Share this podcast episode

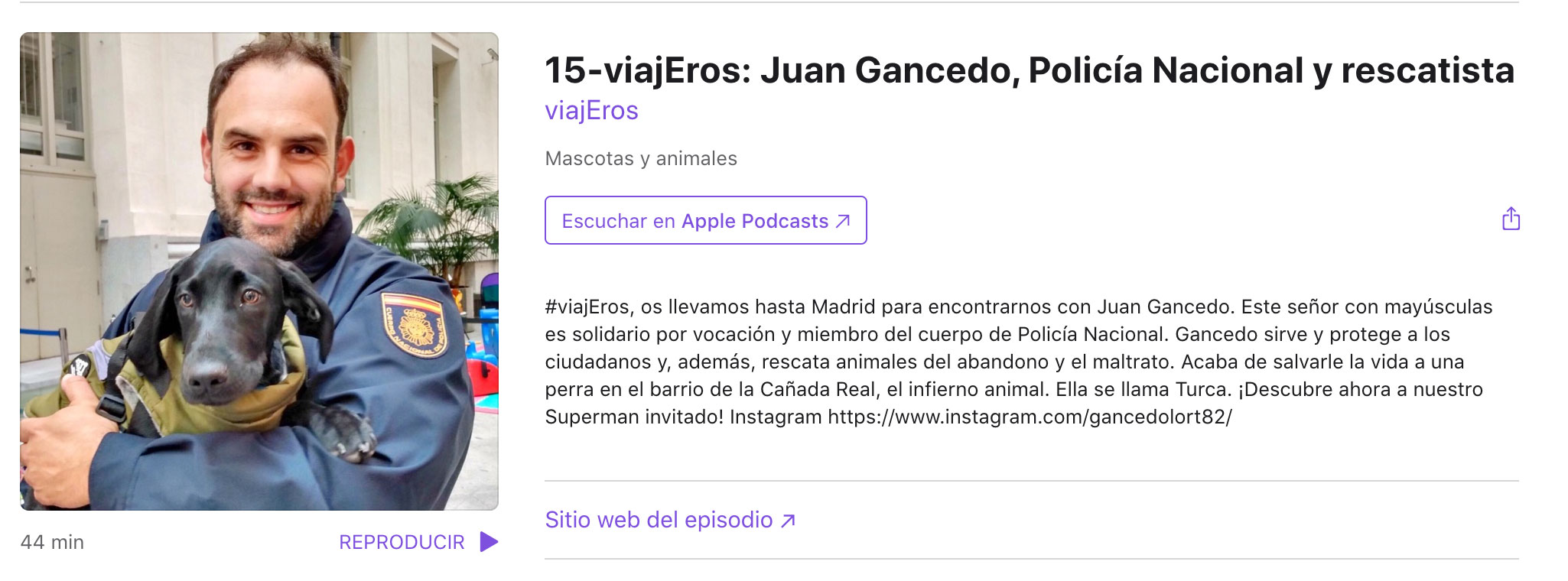[1511, 219]
